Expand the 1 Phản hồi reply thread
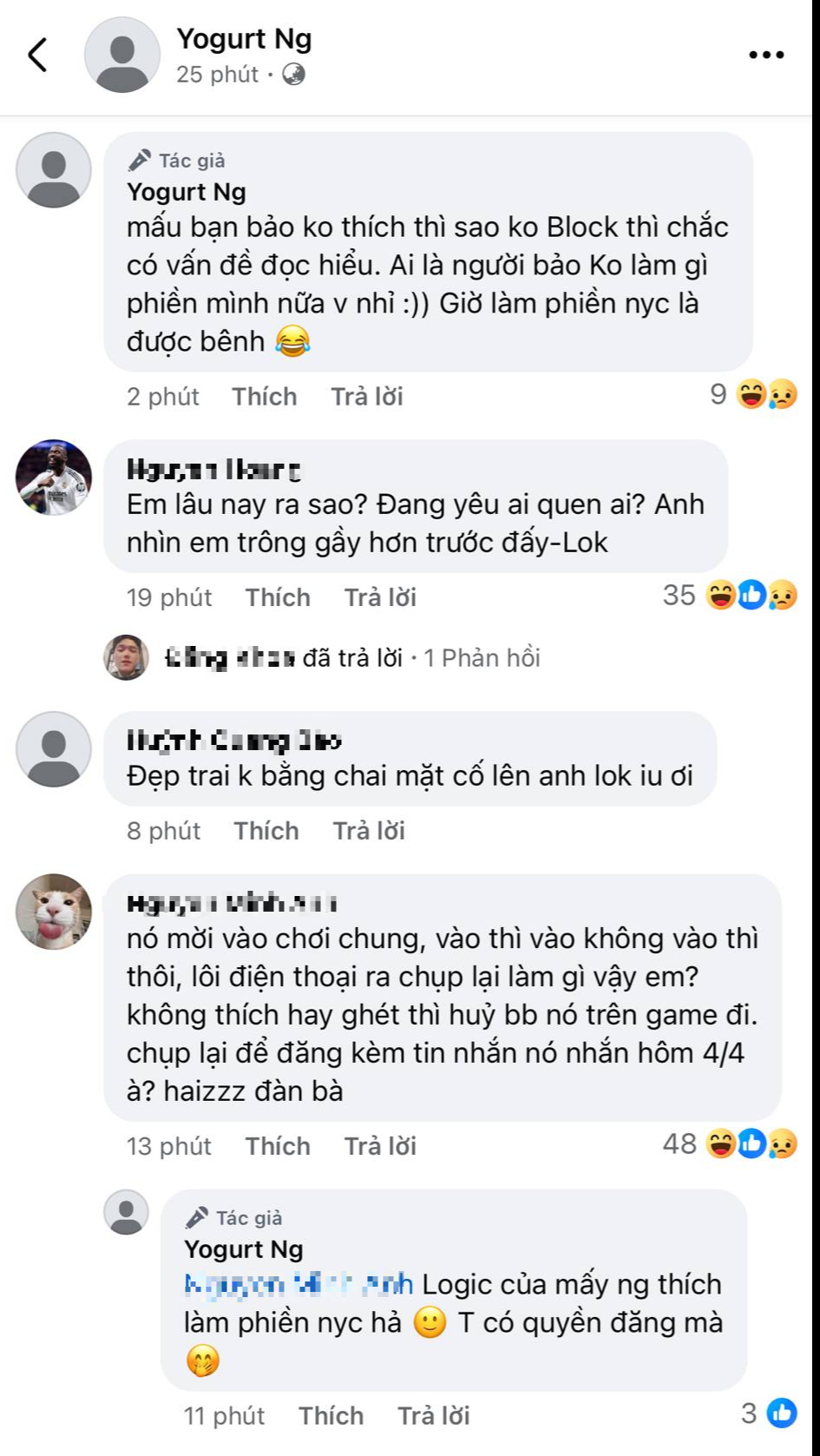 482,658
